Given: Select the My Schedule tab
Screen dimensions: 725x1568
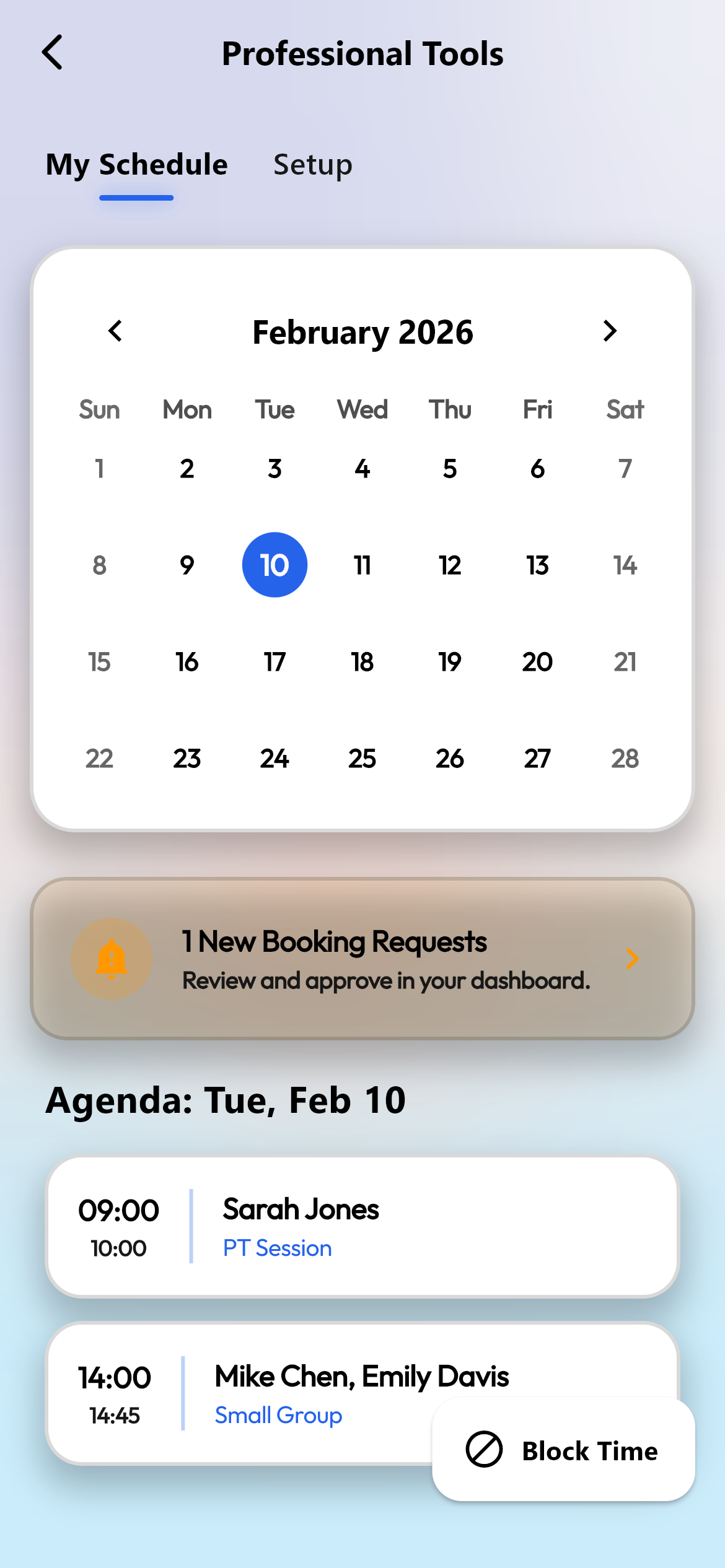Looking at the screenshot, I should (136, 165).
